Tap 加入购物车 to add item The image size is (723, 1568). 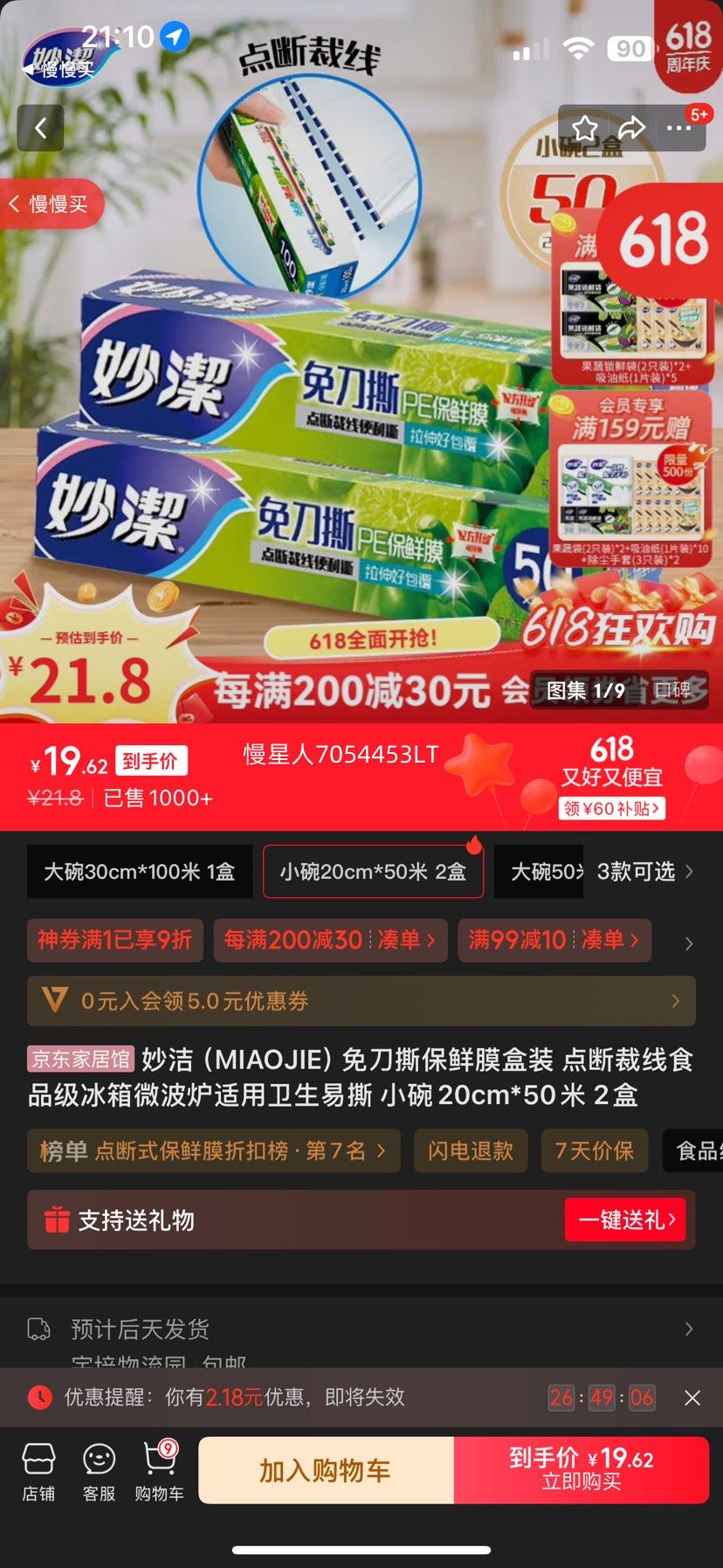point(325,1470)
